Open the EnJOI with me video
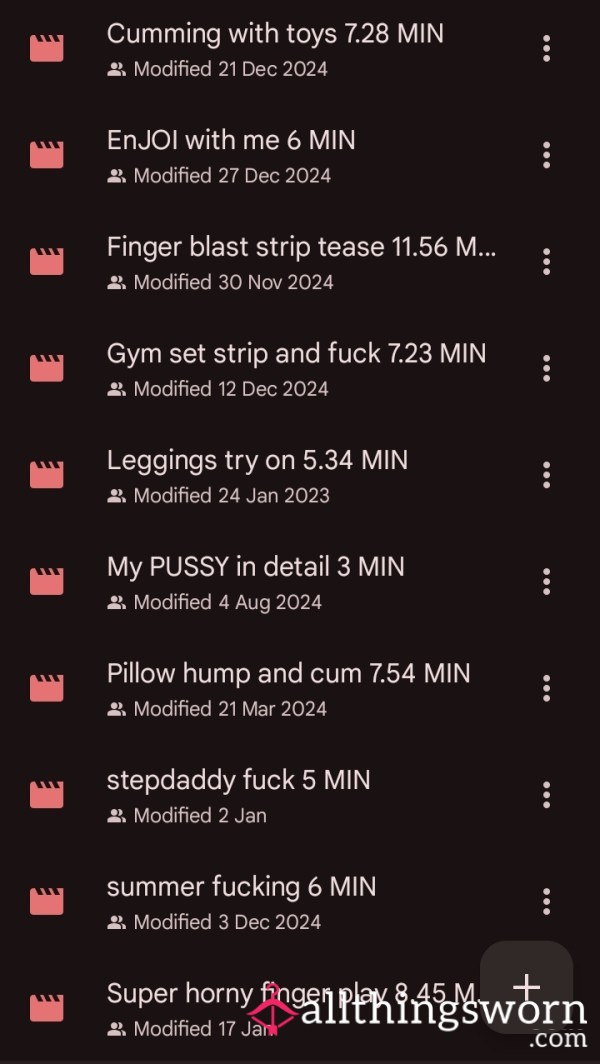 pyautogui.click(x=230, y=141)
